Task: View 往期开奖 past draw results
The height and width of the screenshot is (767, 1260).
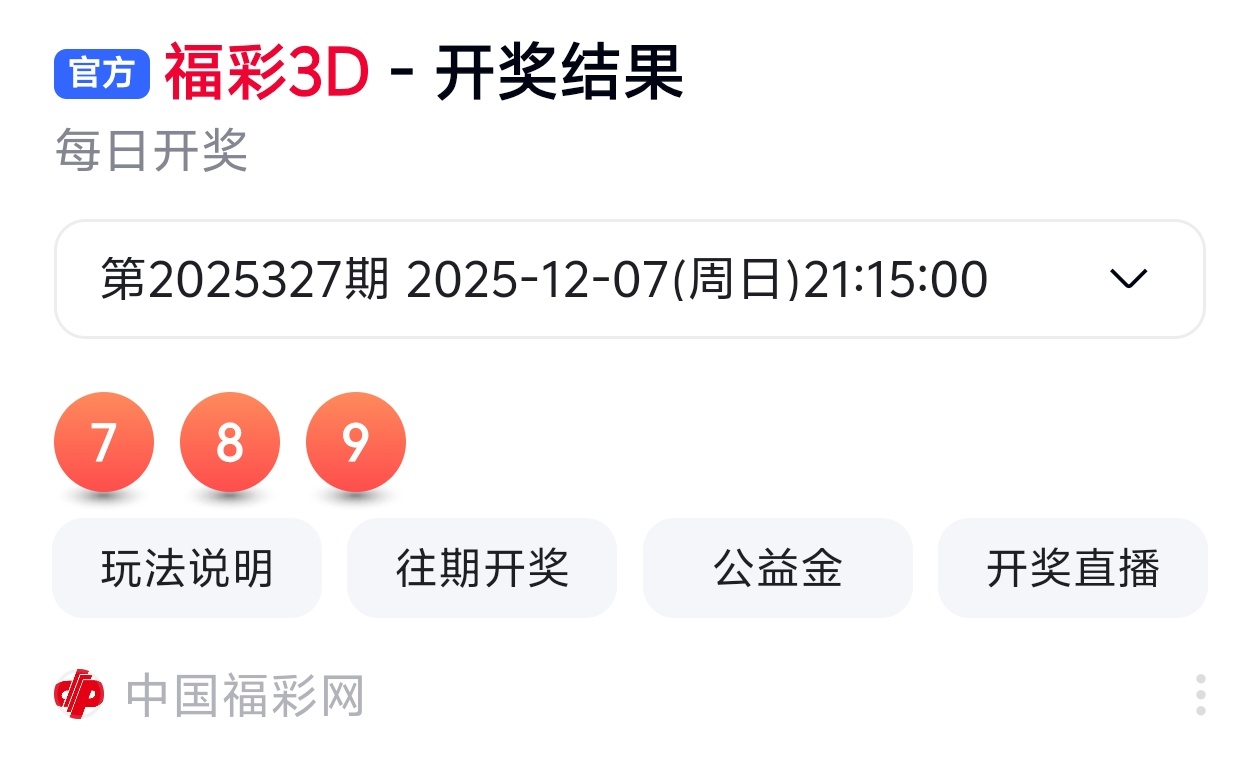Action: pos(482,568)
